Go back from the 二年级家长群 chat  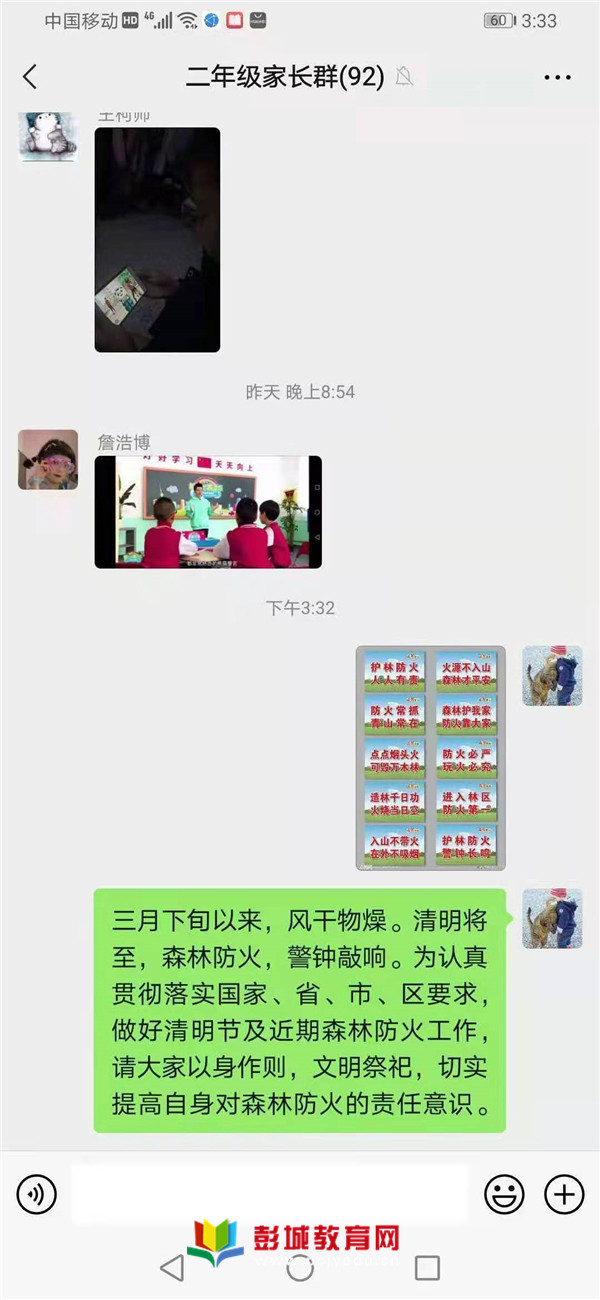pos(30,77)
